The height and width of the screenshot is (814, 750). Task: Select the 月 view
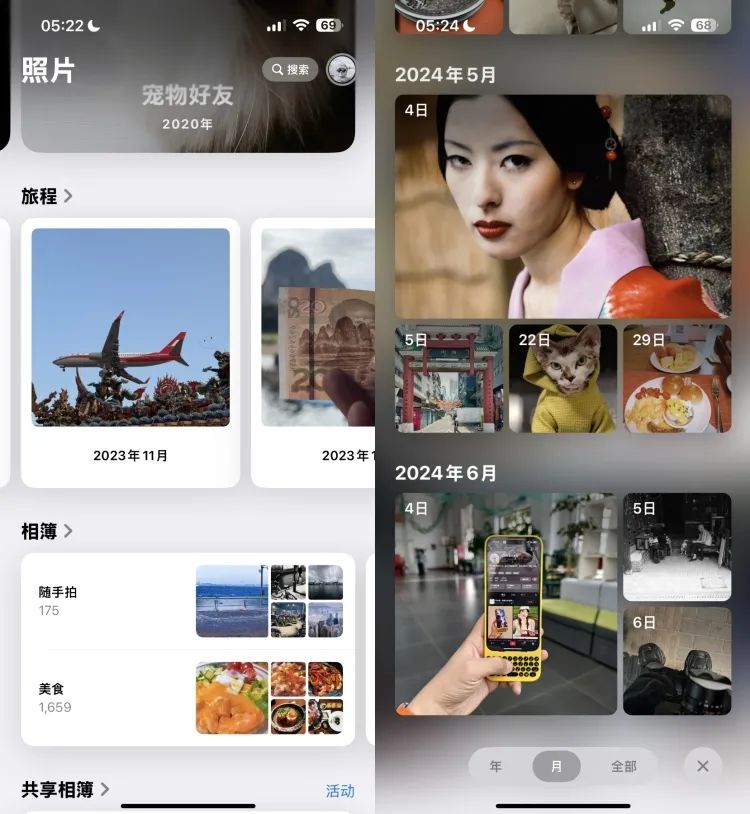tap(556, 766)
